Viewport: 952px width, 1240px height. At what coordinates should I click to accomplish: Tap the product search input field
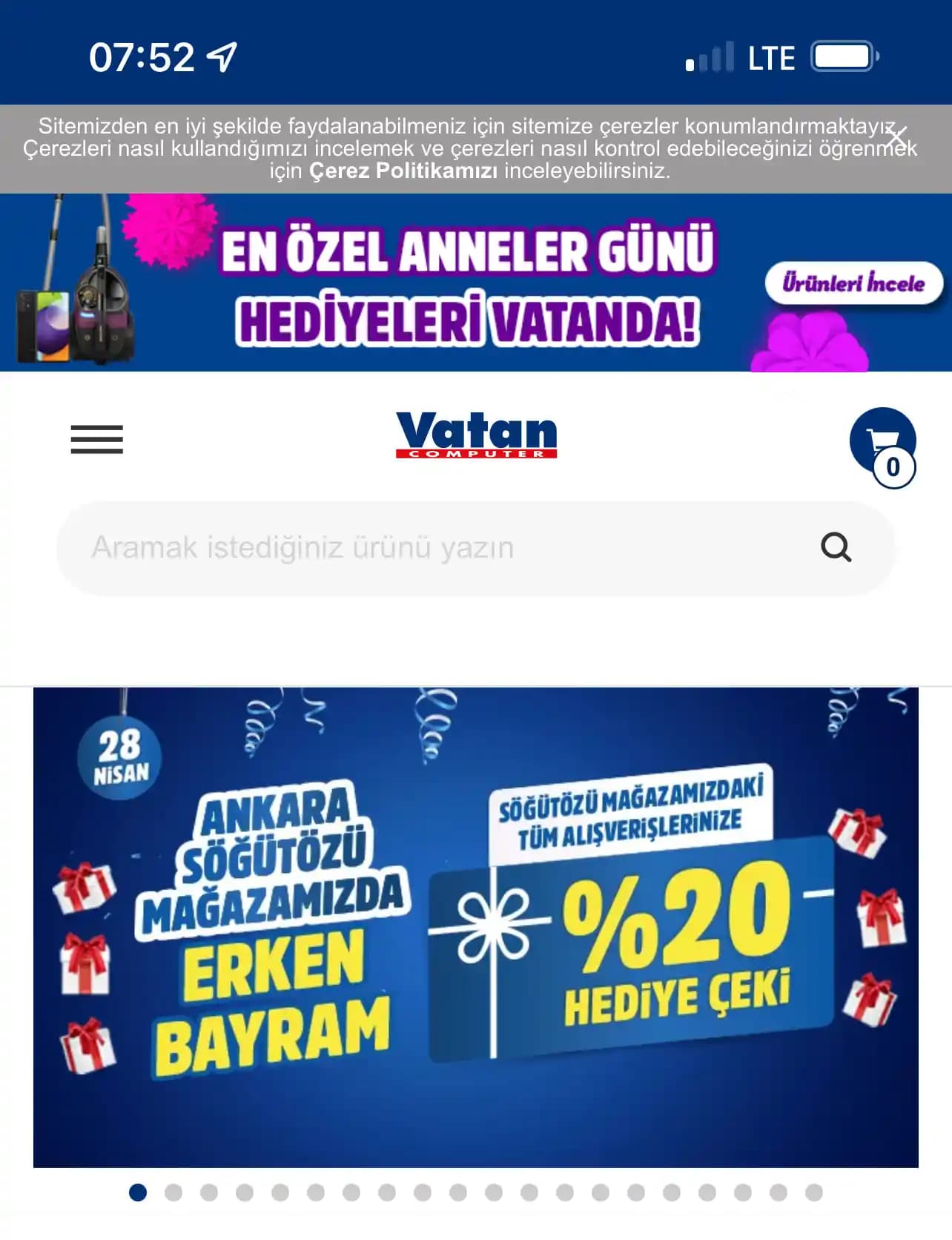[371, 547]
